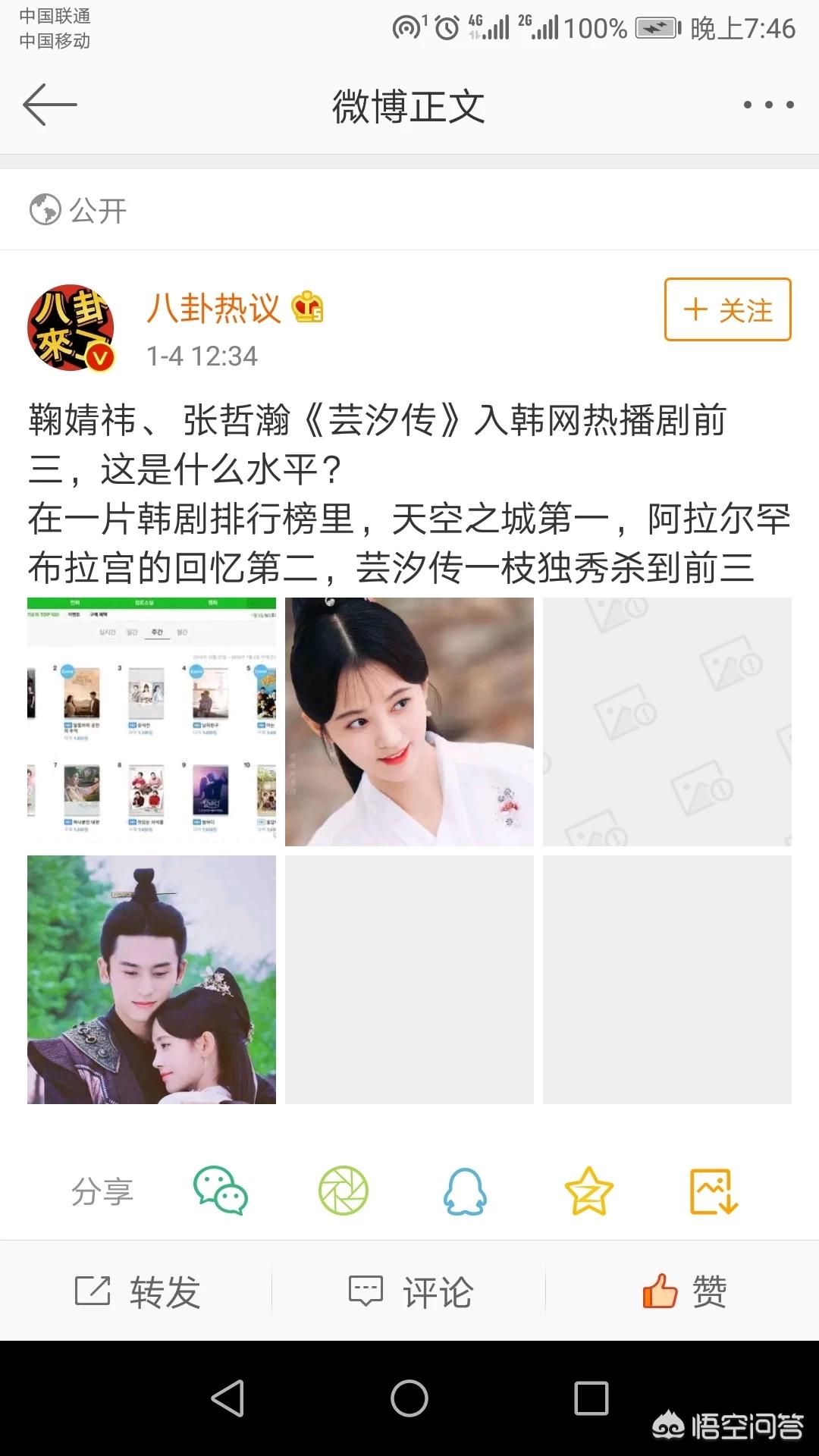Tap 转发 to repost this Weibo
Image resolution: width=819 pixels, height=1456 pixels.
point(137,1291)
